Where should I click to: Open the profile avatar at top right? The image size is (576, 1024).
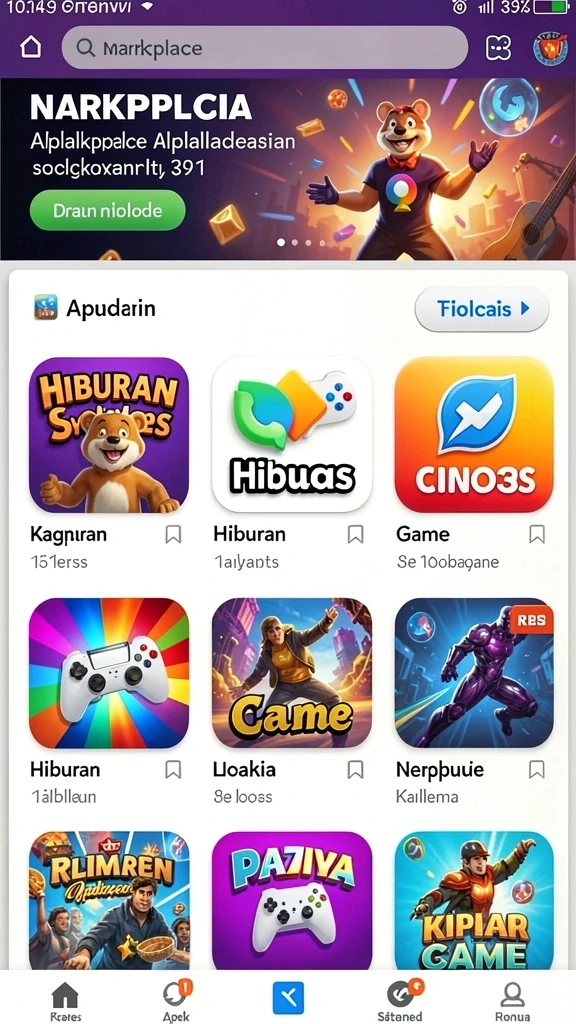[550, 48]
